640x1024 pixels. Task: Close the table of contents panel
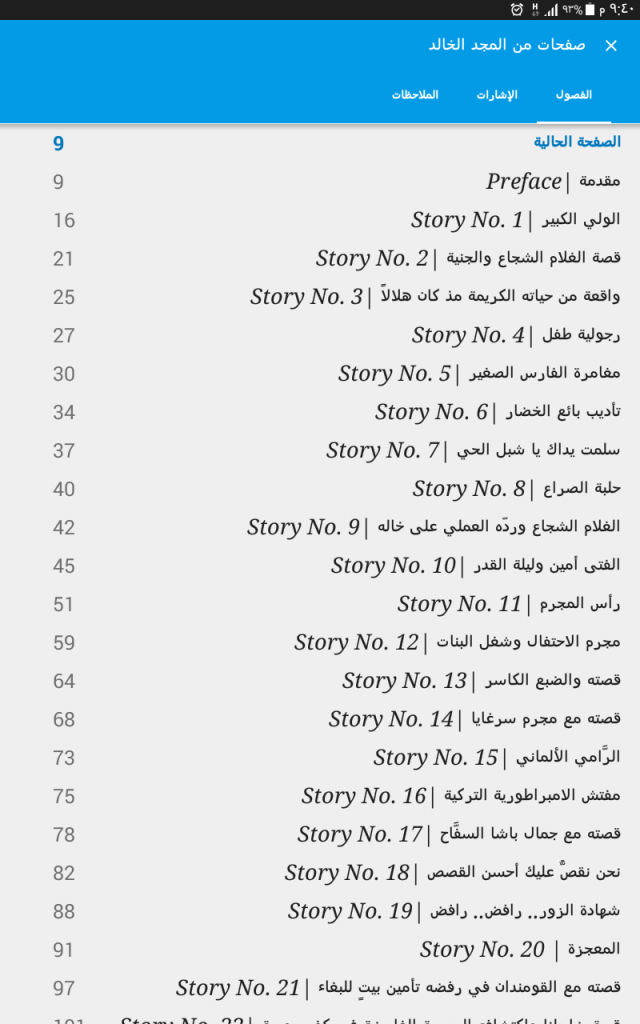point(611,46)
